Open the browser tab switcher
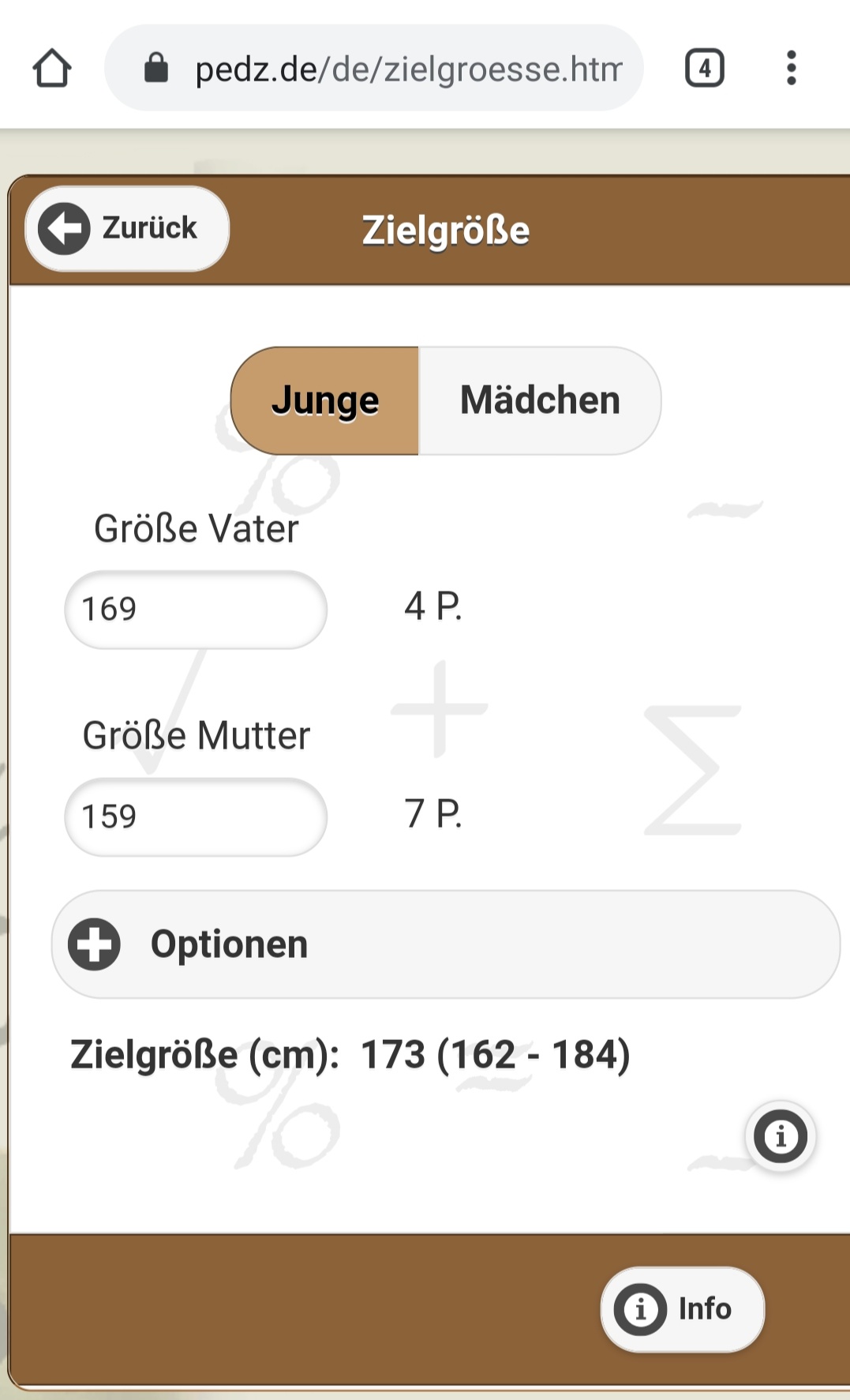 704,68
